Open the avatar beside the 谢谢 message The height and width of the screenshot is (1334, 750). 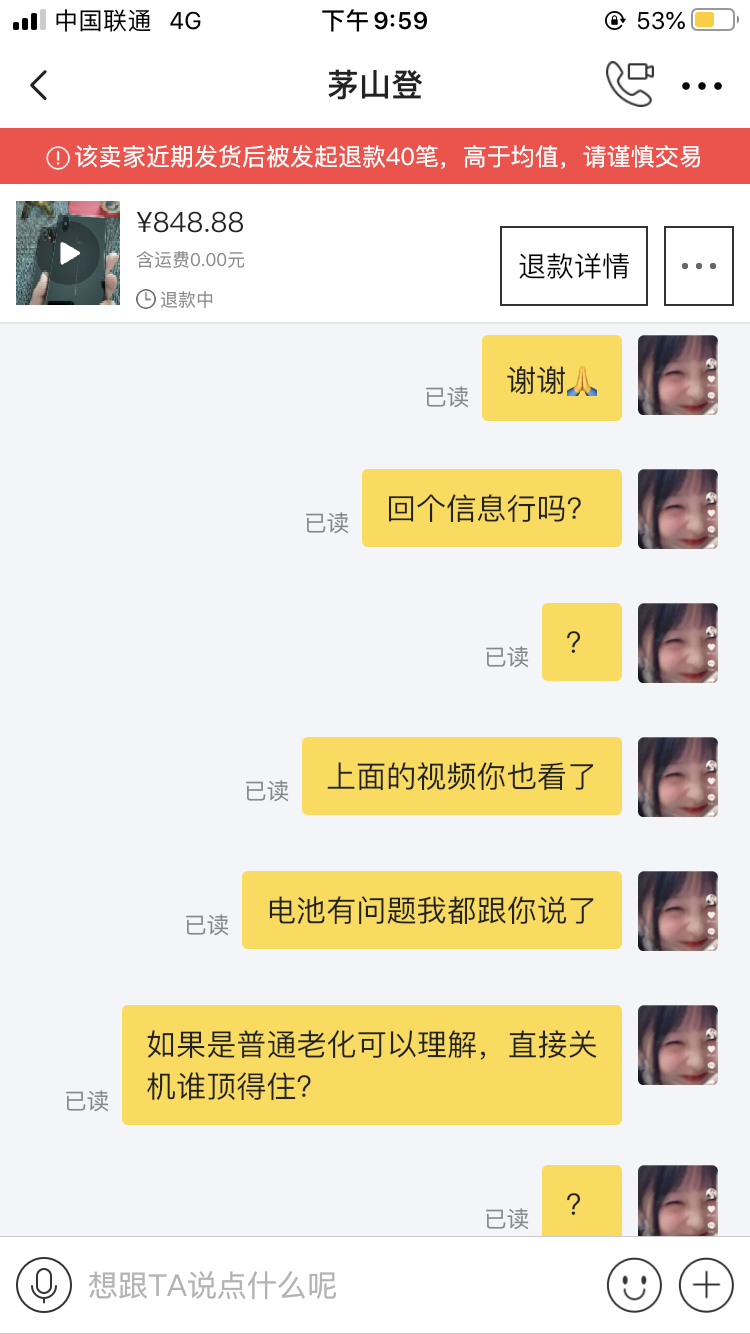click(678, 375)
